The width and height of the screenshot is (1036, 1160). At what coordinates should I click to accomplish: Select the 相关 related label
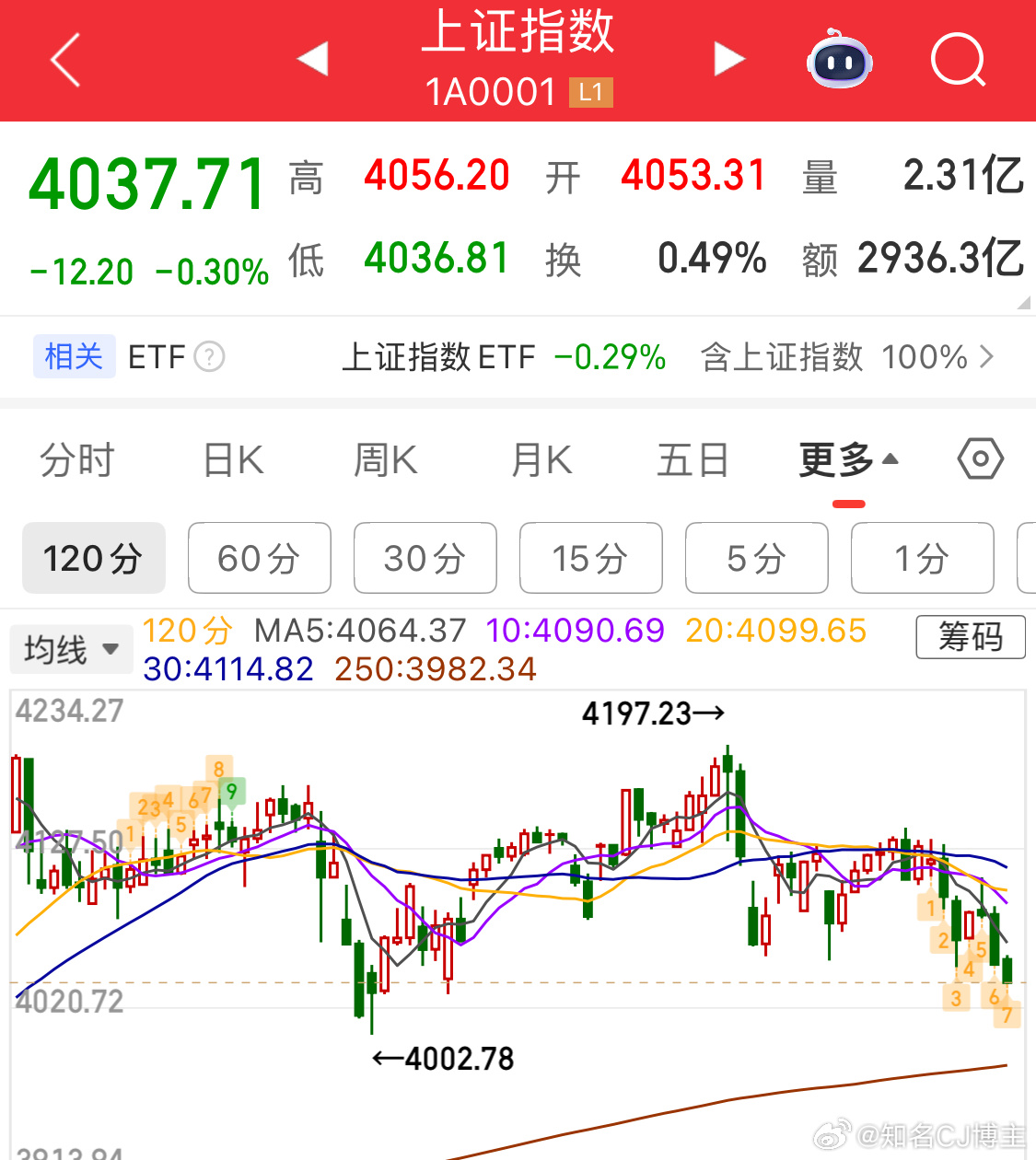[x=74, y=357]
